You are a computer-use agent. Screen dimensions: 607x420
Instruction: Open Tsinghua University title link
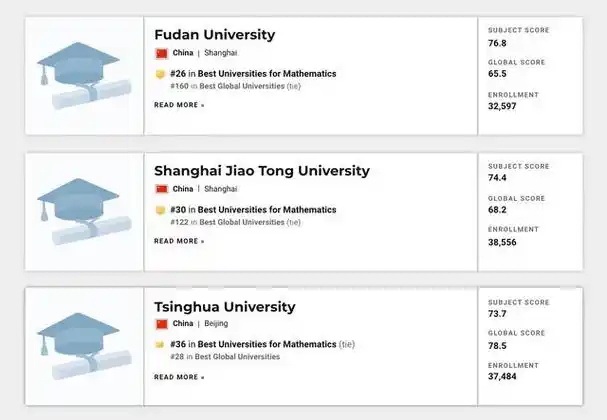224,307
